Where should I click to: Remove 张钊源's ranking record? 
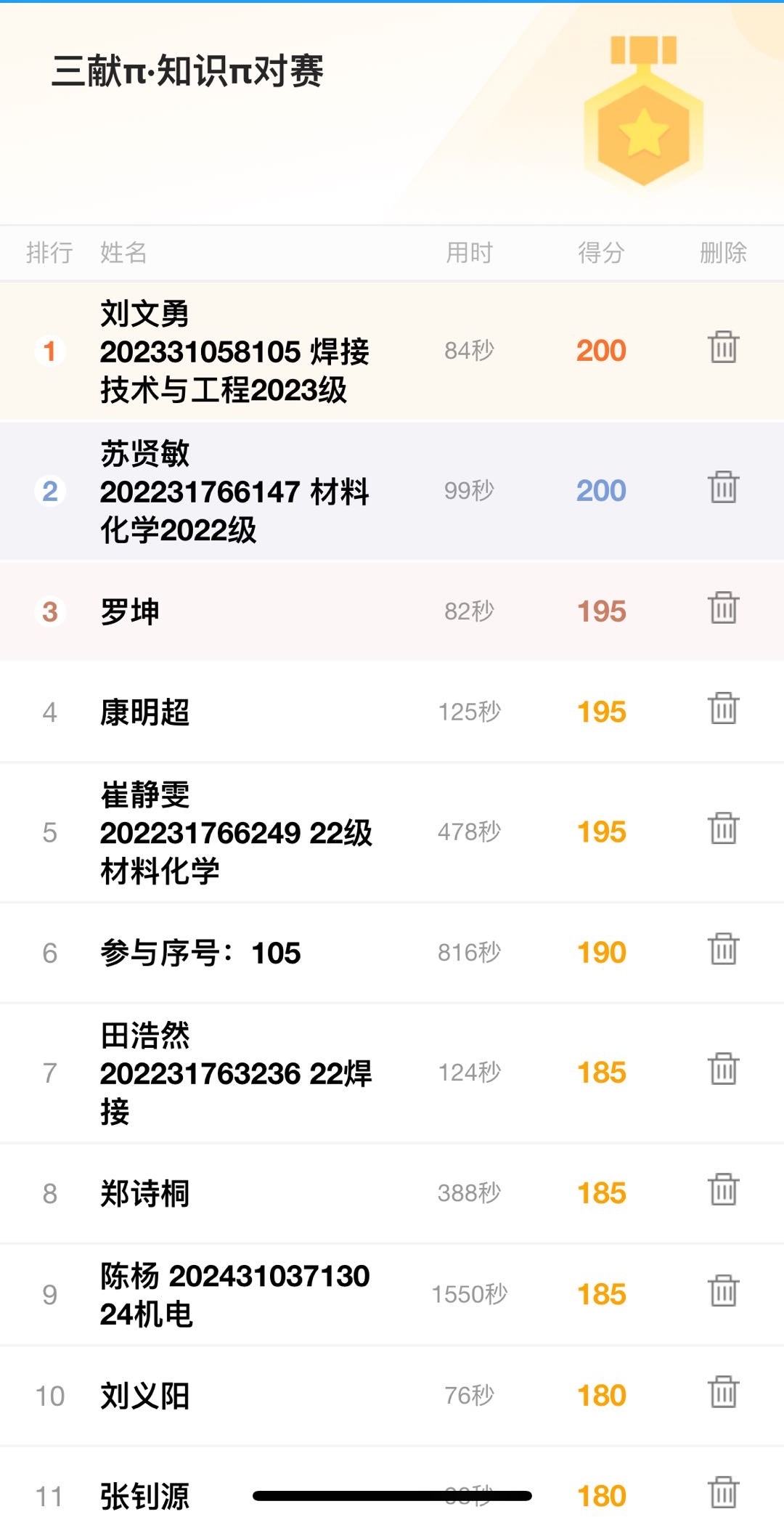click(723, 1493)
